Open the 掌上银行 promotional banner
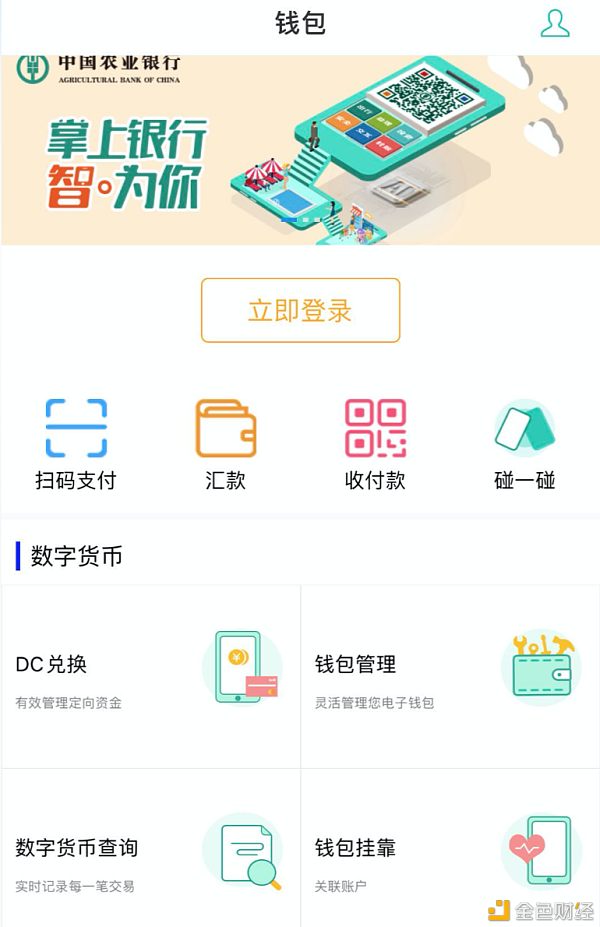The height and width of the screenshot is (927, 600). (x=300, y=150)
